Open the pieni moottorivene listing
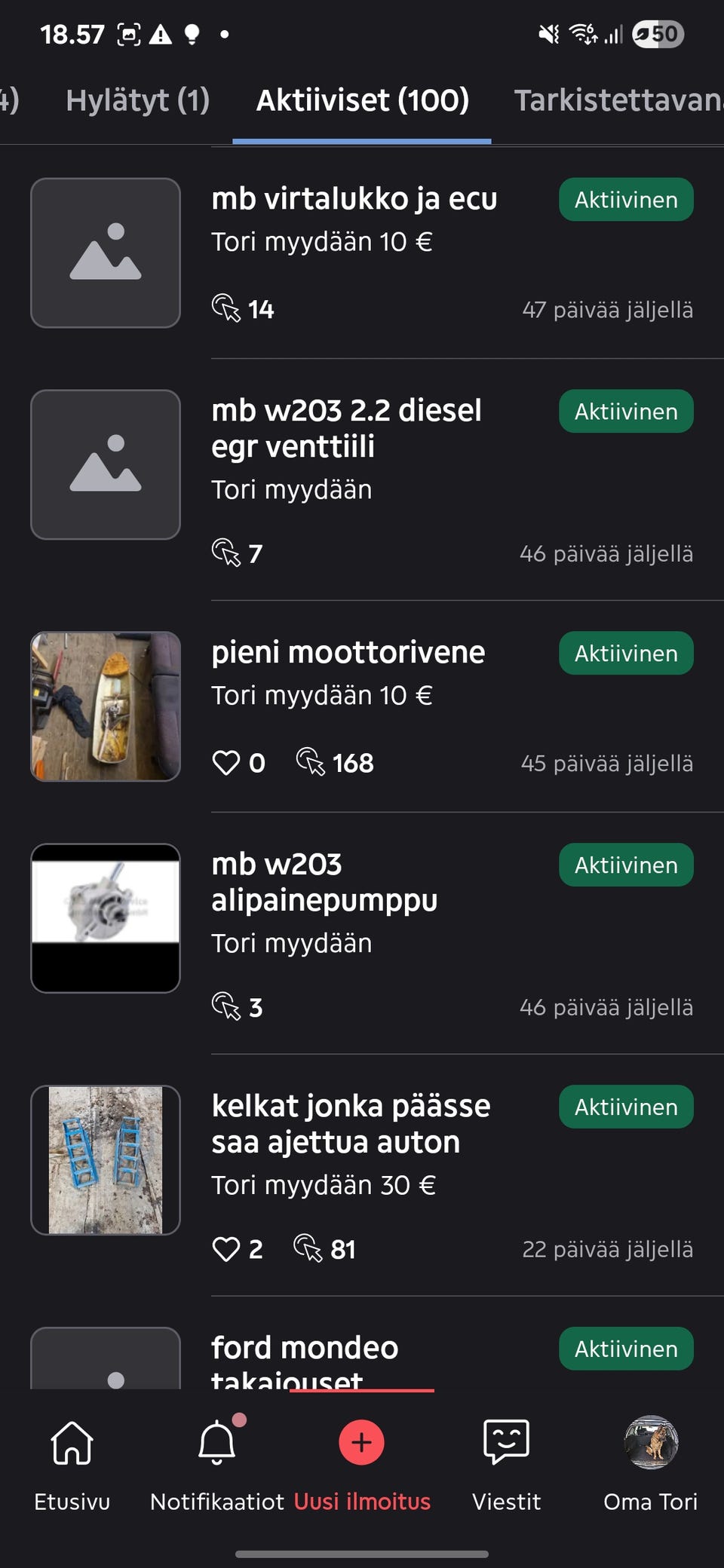The height and width of the screenshot is (1568, 724). tap(348, 653)
